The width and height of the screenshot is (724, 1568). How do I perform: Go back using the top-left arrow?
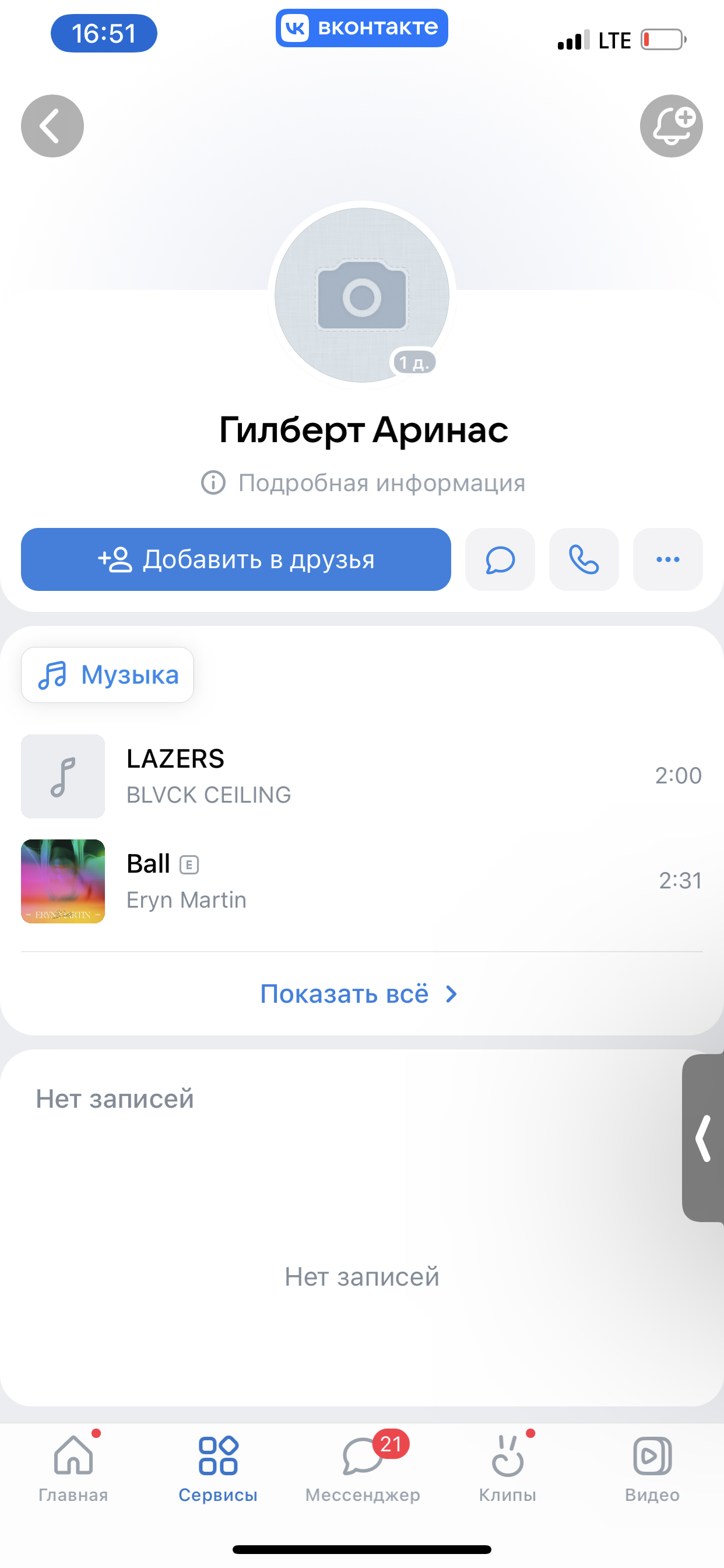pyautogui.click(x=52, y=126)
